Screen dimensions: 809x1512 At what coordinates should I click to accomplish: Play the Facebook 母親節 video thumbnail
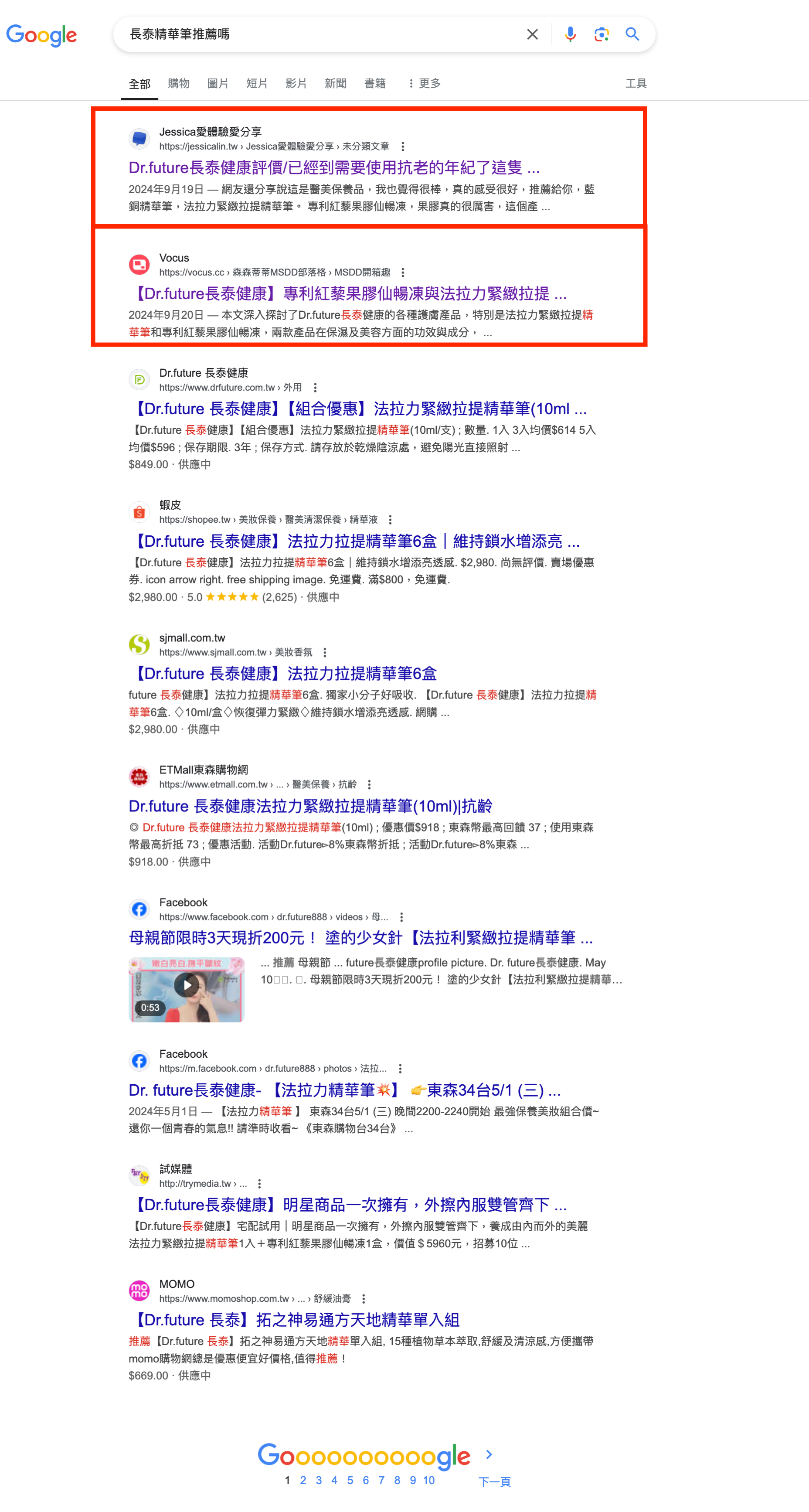(187, 990)
